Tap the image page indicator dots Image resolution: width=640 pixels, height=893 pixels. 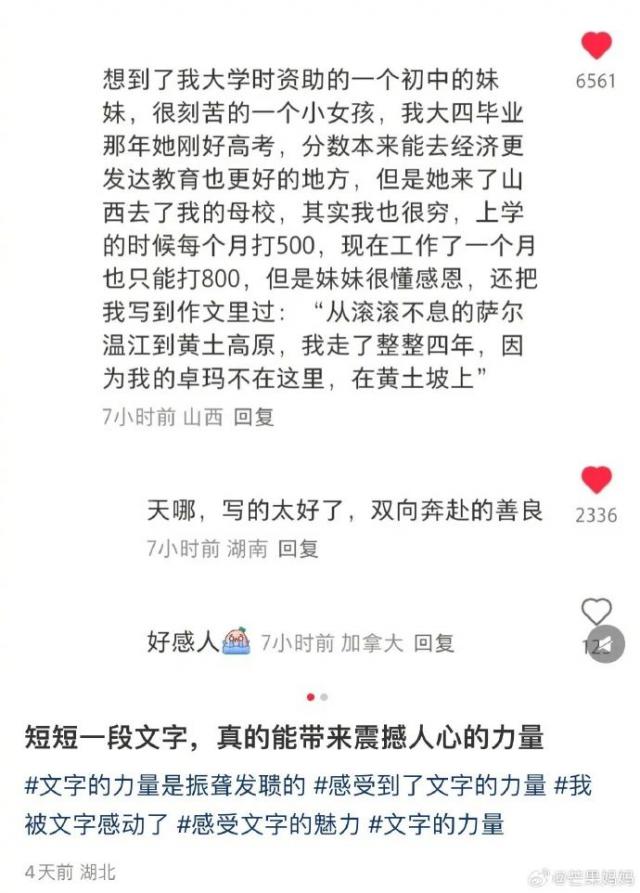317,697
